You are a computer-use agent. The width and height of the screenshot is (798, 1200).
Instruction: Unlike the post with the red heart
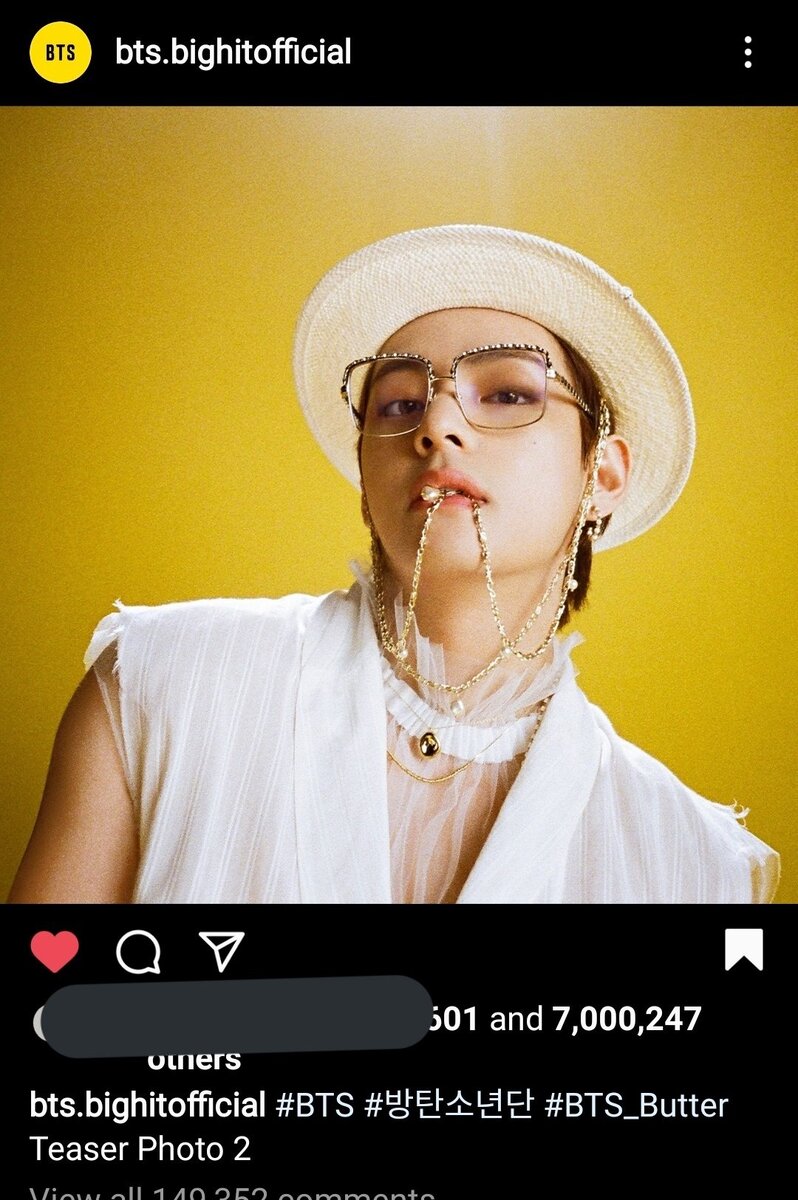coord(54,951)
